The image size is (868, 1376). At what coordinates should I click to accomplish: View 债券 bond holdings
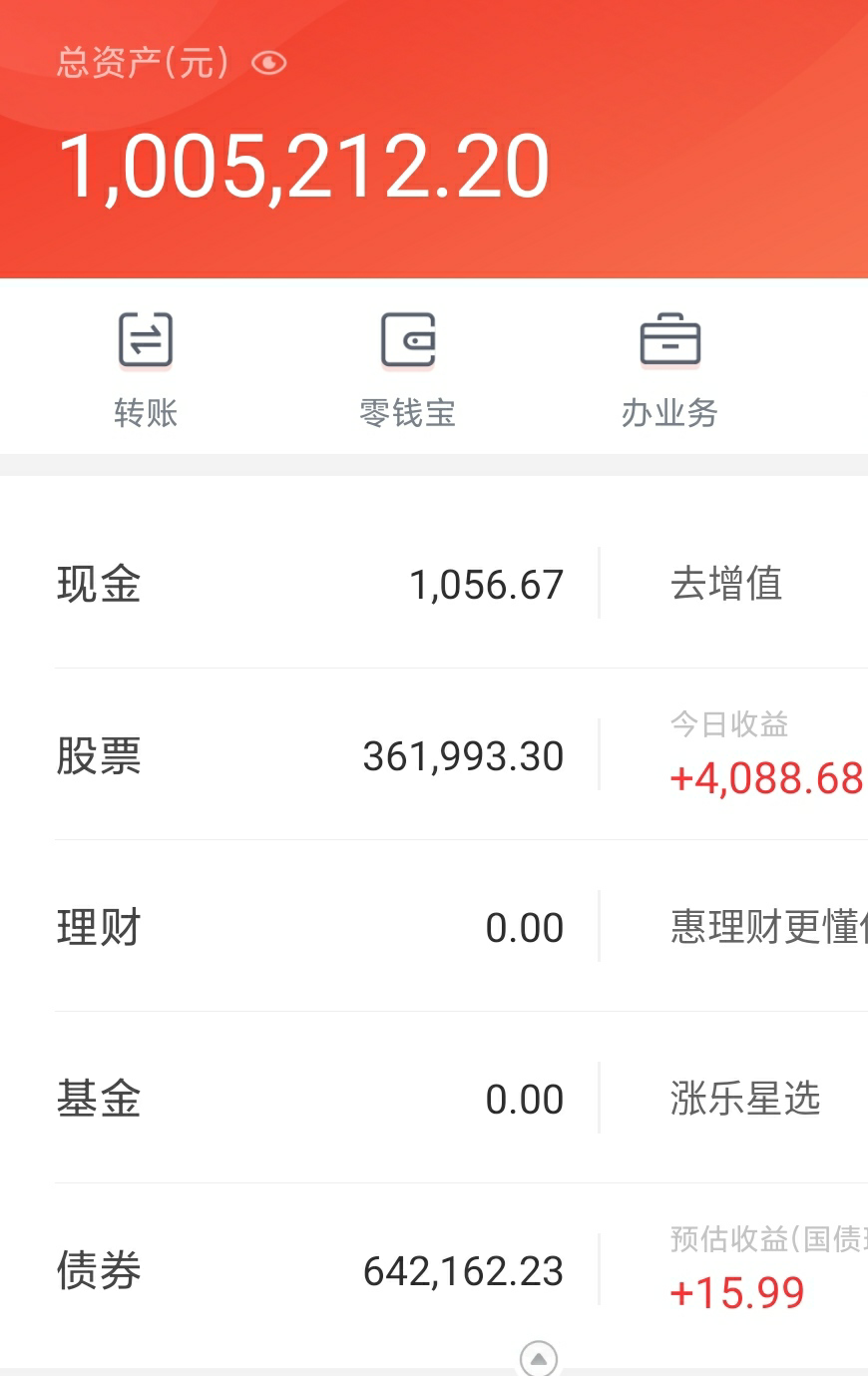coord(309,1271)
